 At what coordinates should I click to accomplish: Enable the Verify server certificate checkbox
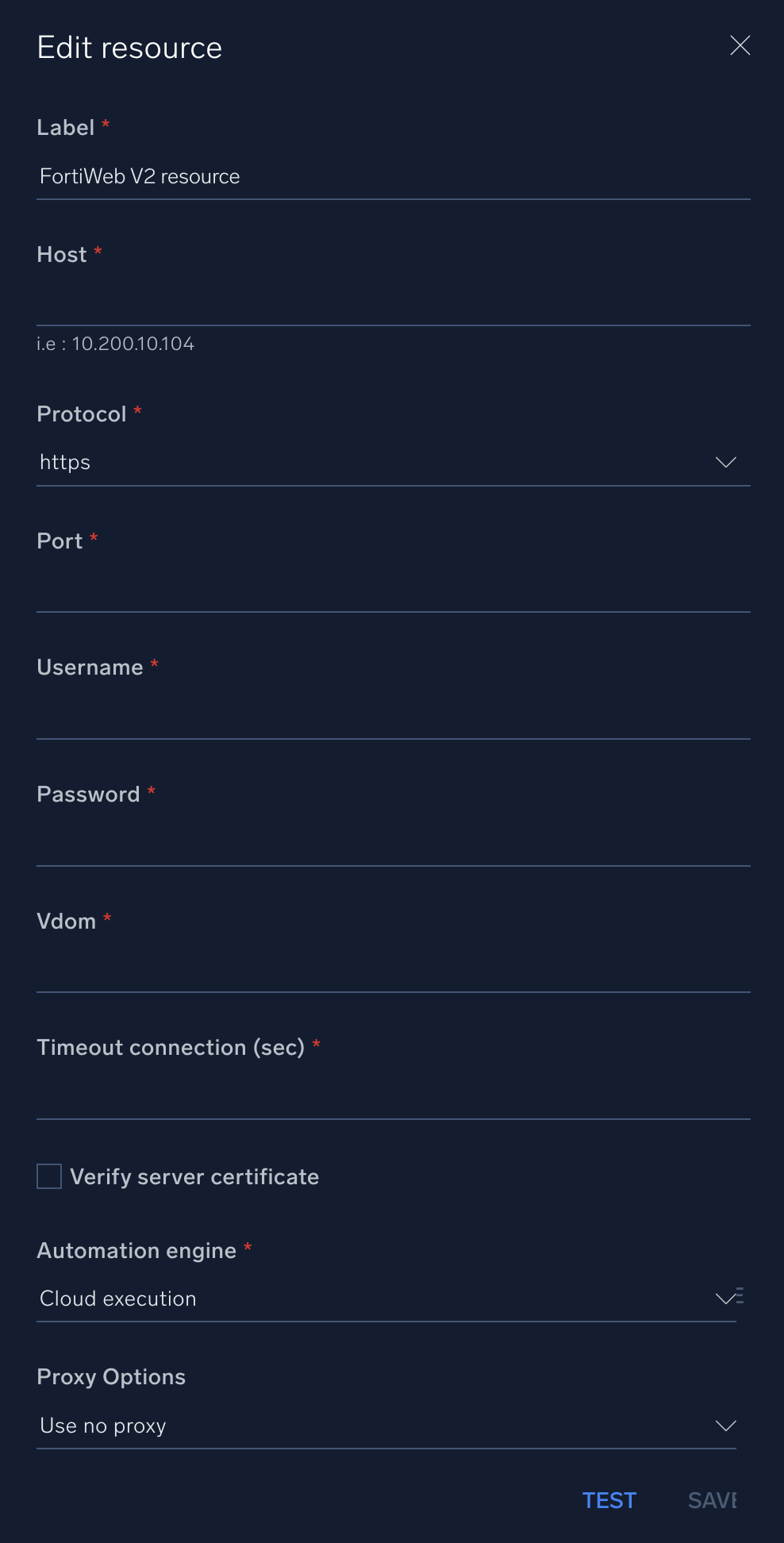click(x=48, y=1176)
